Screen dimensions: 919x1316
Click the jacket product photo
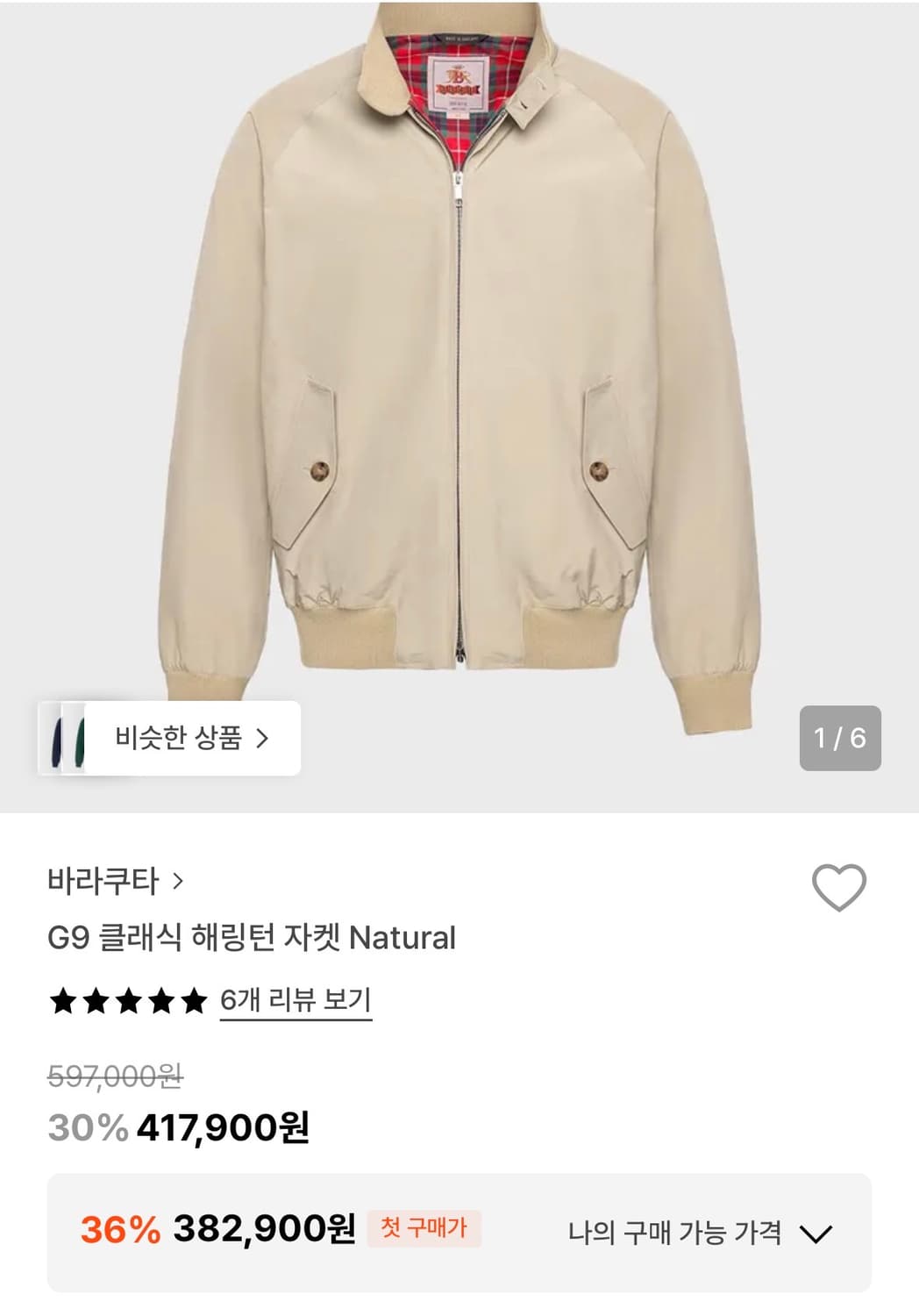[x=459, y=368]
